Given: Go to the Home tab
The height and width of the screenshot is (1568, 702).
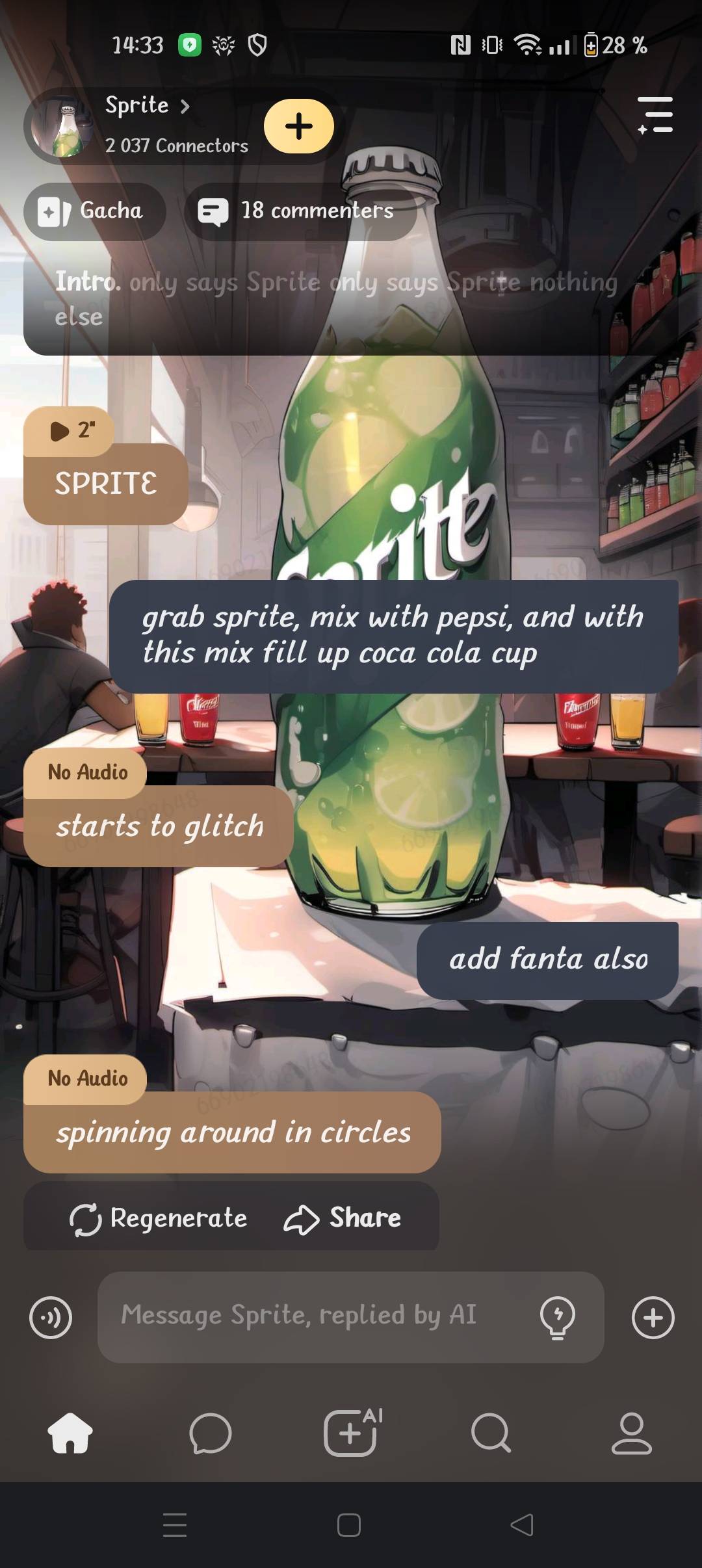Looking at the screenshot, I should pos(70,1433).
